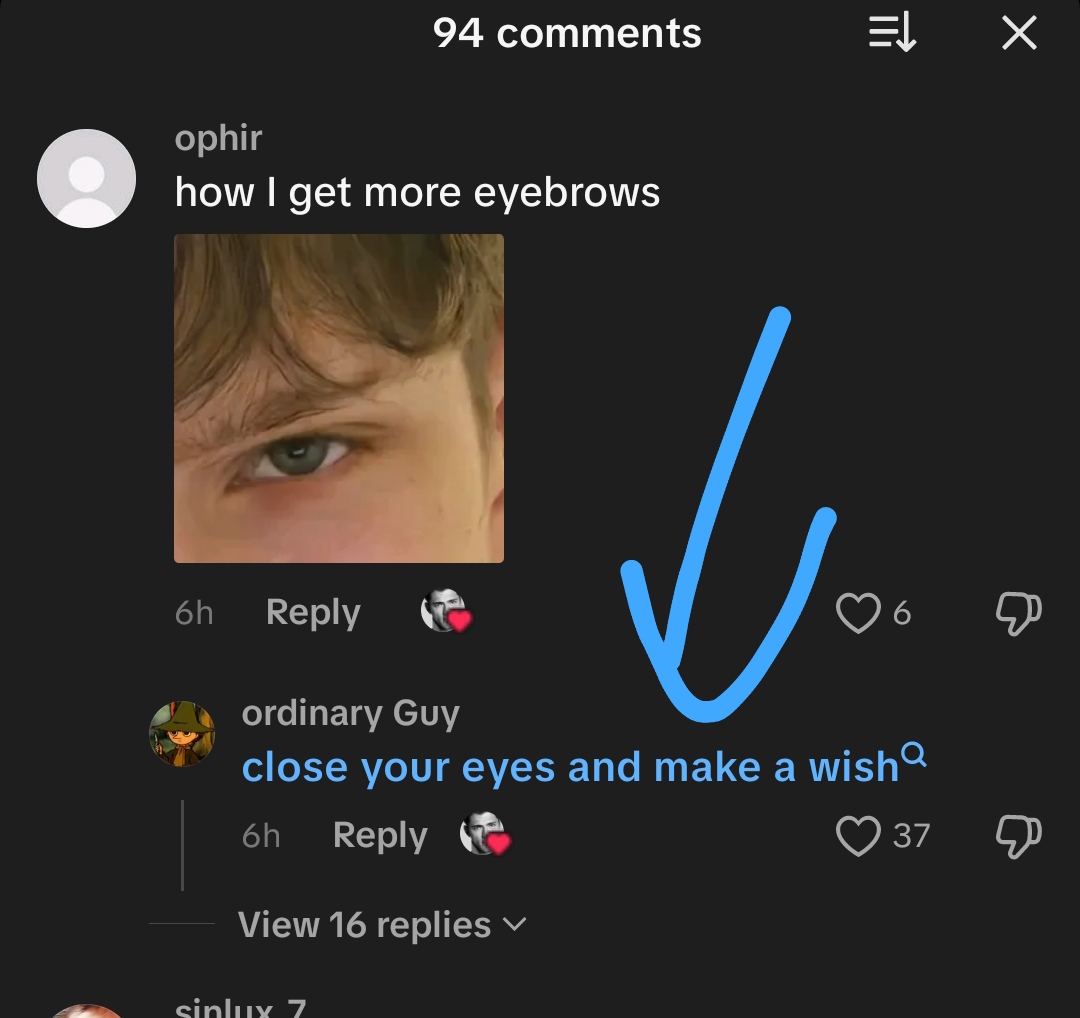The width and height of the screenshot is (1080, 1018).
Task: Like ordinary Guy's reply
Action: pyautogui.click(x=858, y=836)
